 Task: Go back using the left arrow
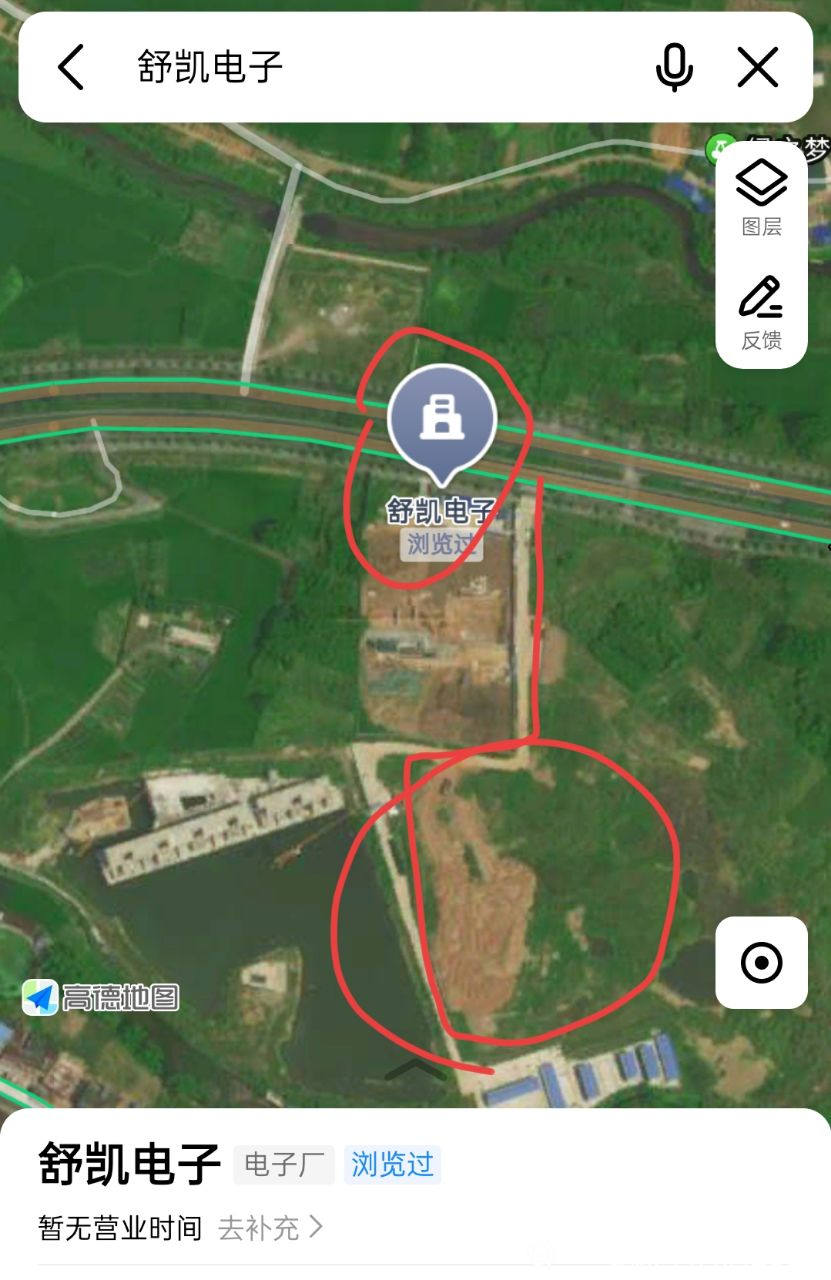click(x=71, y=68)
